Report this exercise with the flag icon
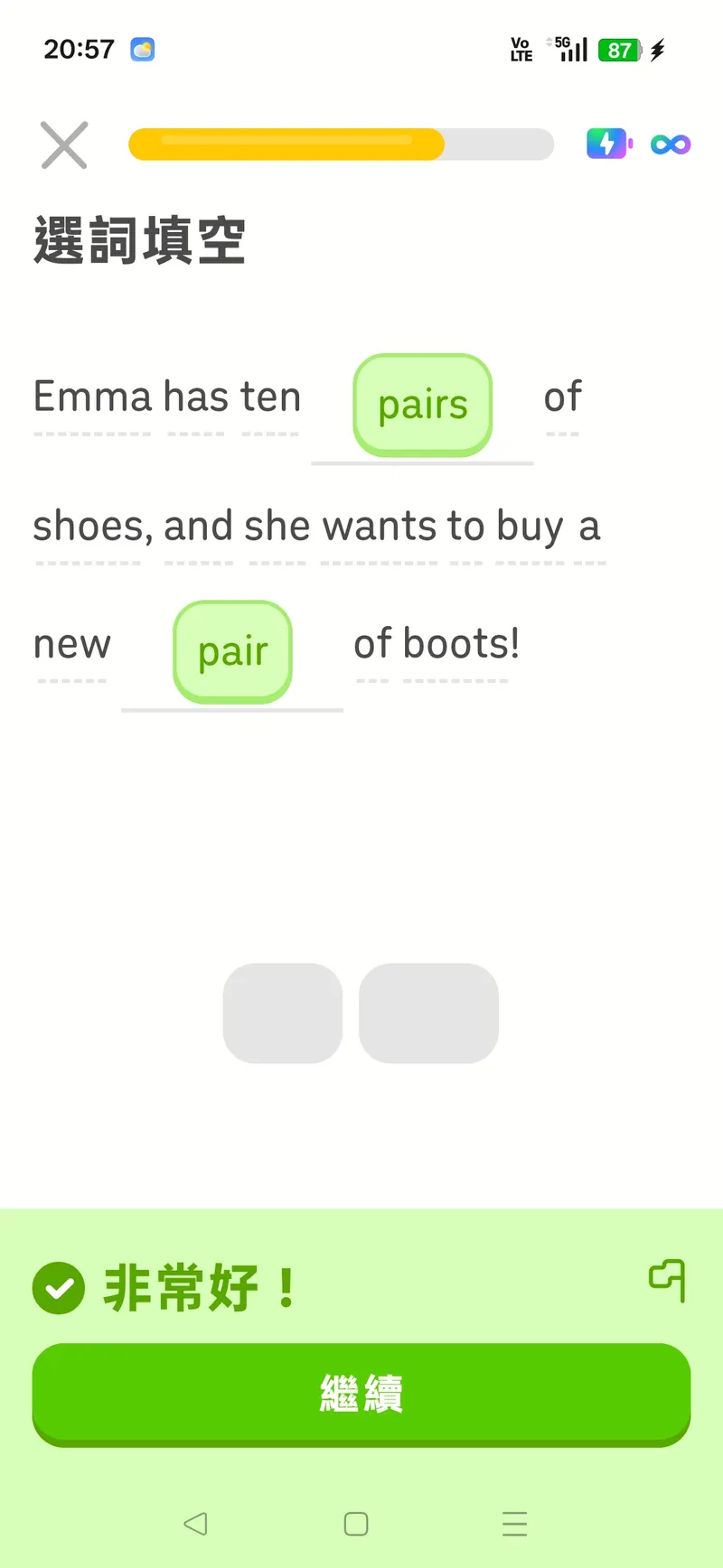 pos(668,1279)
